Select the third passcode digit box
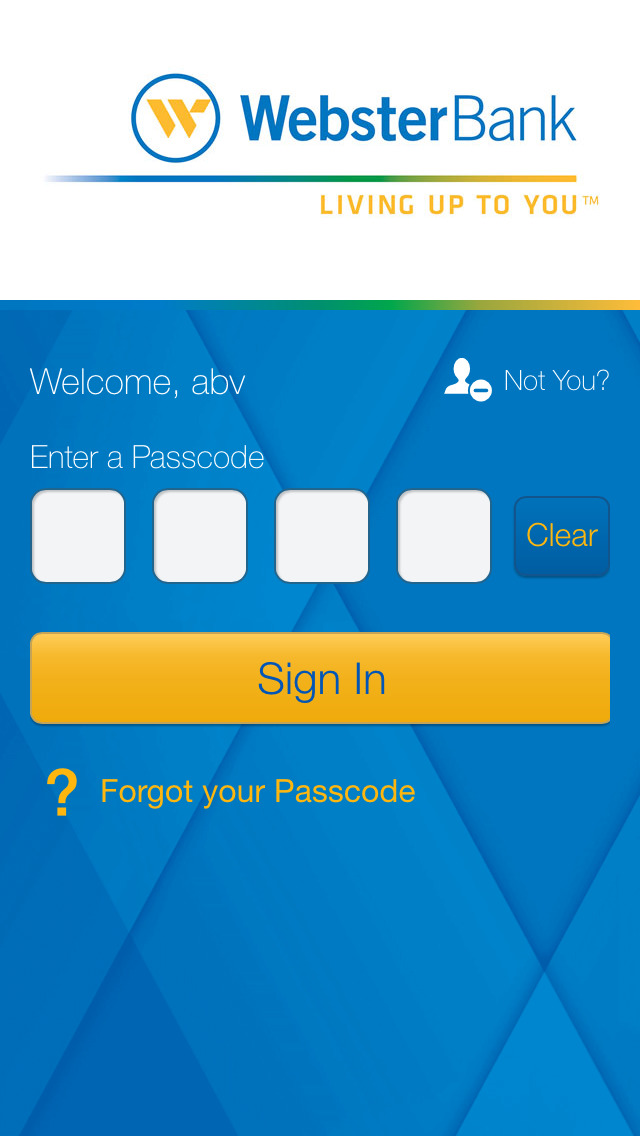 pos(322,536)
